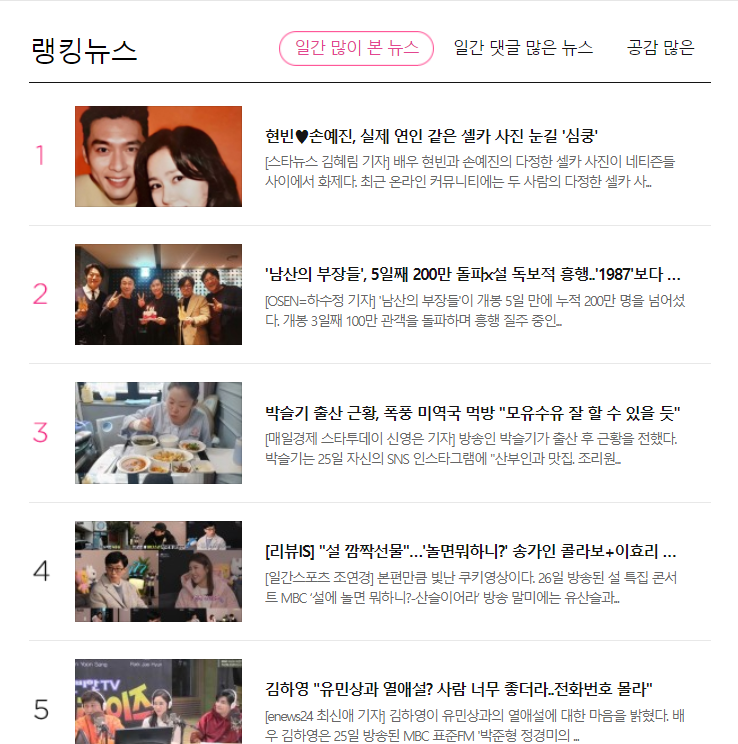Tap the 놀면뭐하니 article thumbnail
Screen dimensions: 738x744
[x=158, y=571]
